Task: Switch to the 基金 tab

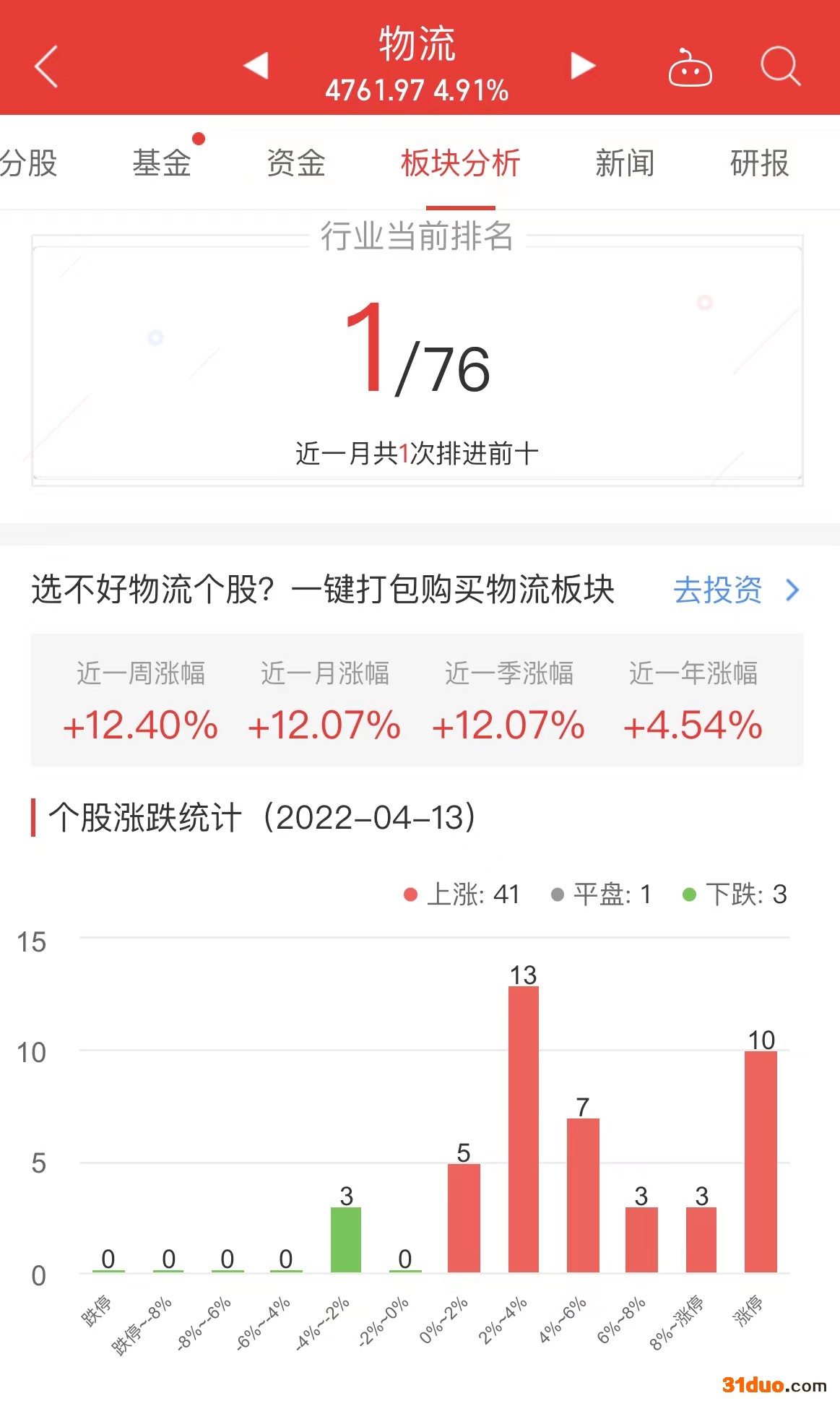Action: (x=162, y=163)
